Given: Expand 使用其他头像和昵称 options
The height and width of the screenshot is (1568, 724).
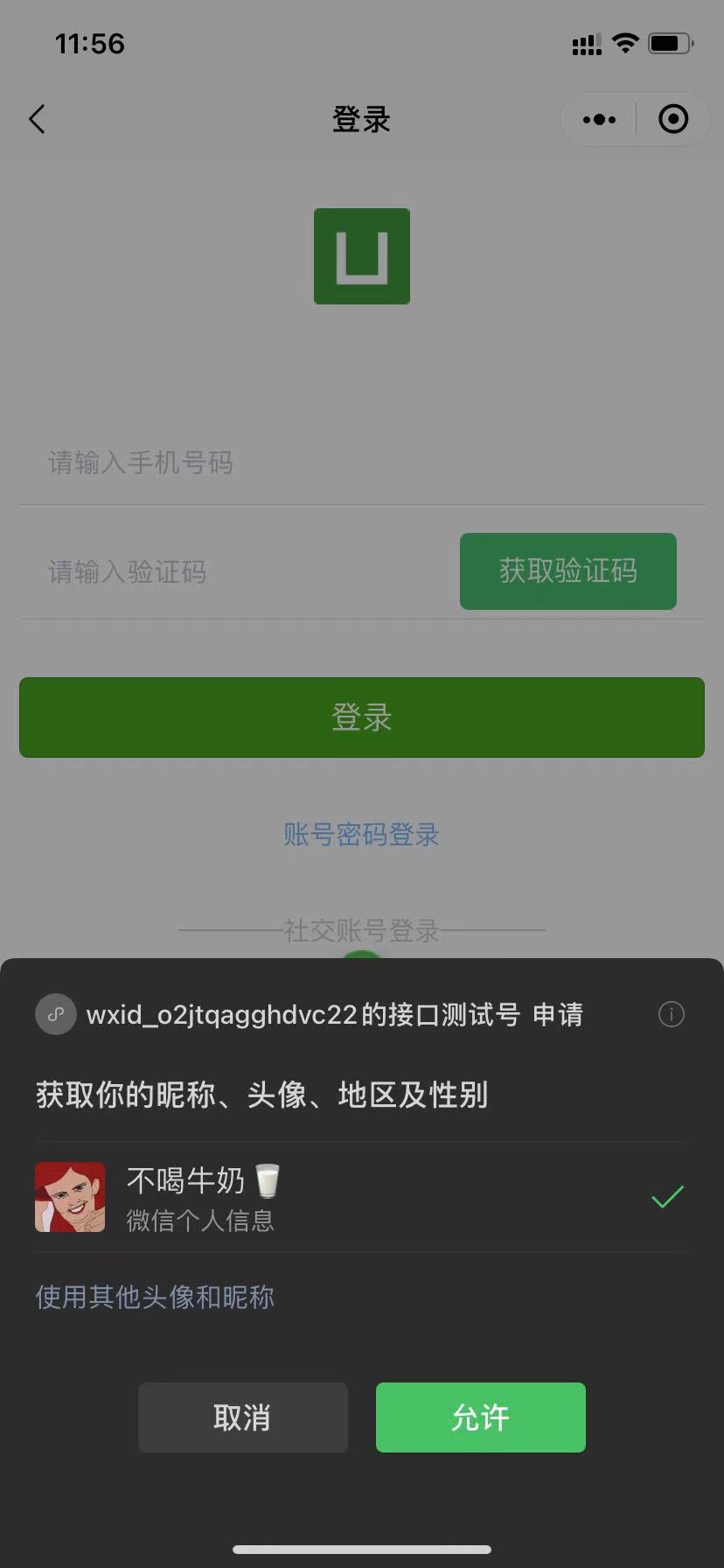Looking at the screenshot, I should (x=154, y=1297).
